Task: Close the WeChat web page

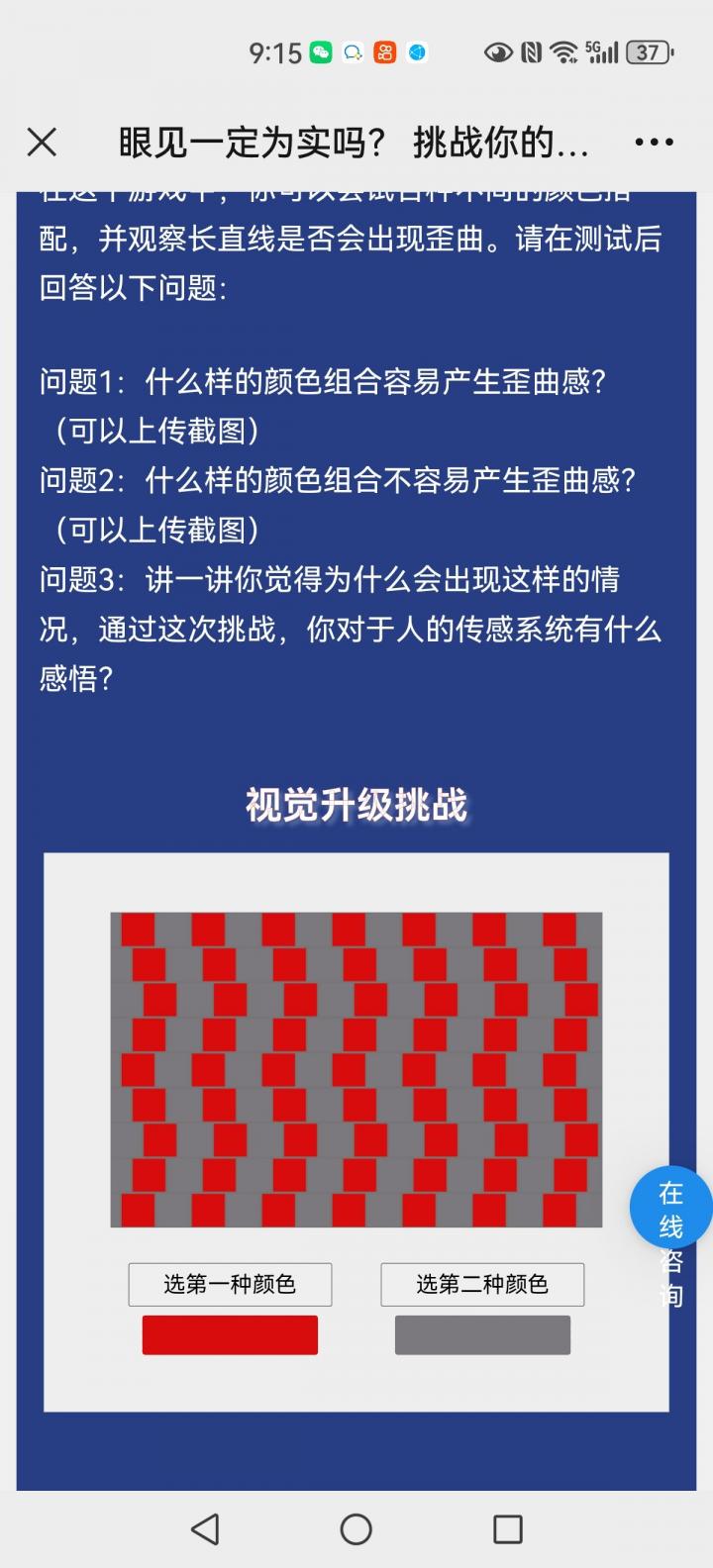Action: coord(42,143)
